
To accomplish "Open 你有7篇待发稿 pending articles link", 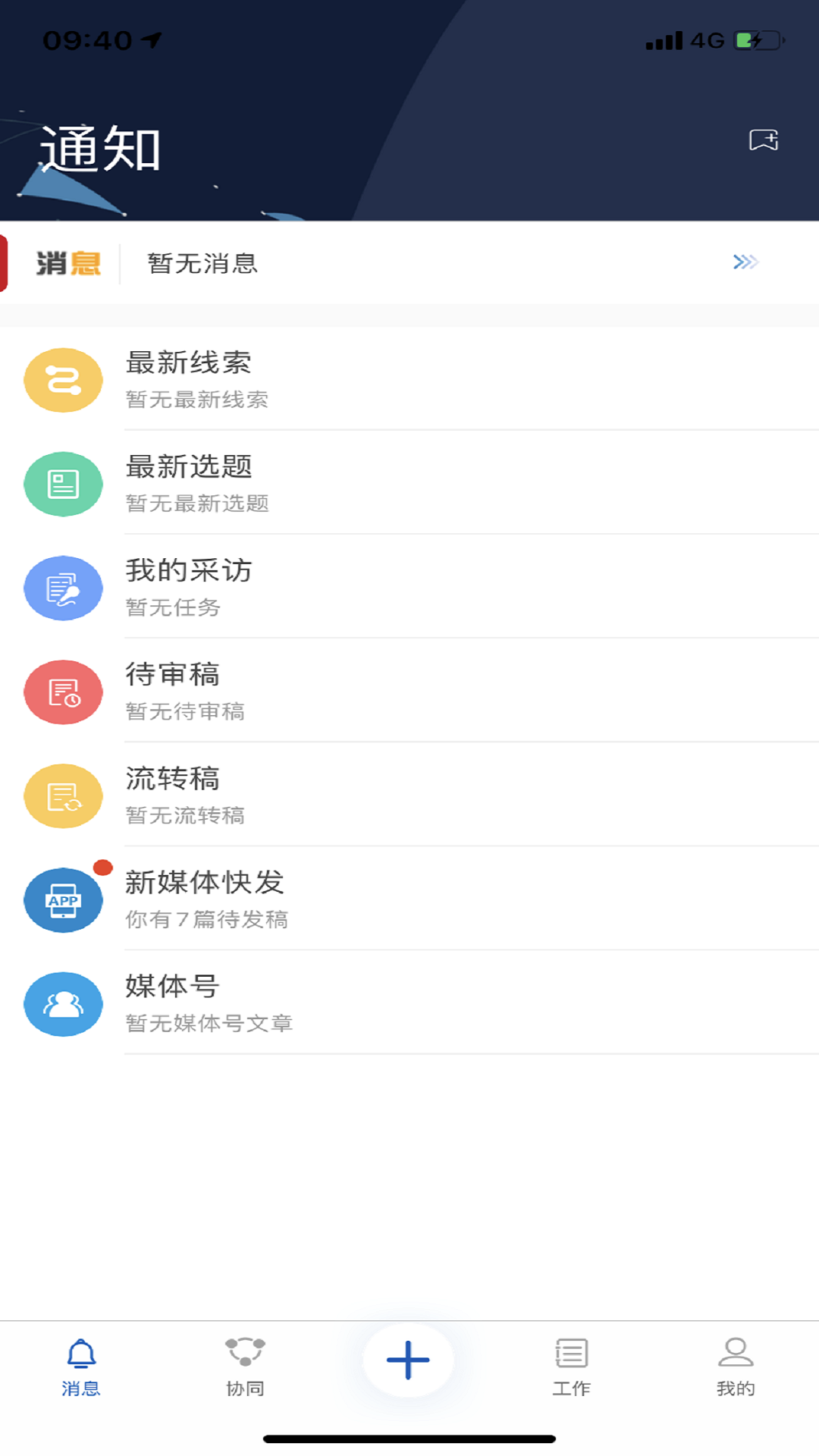I will coord(207,919).
